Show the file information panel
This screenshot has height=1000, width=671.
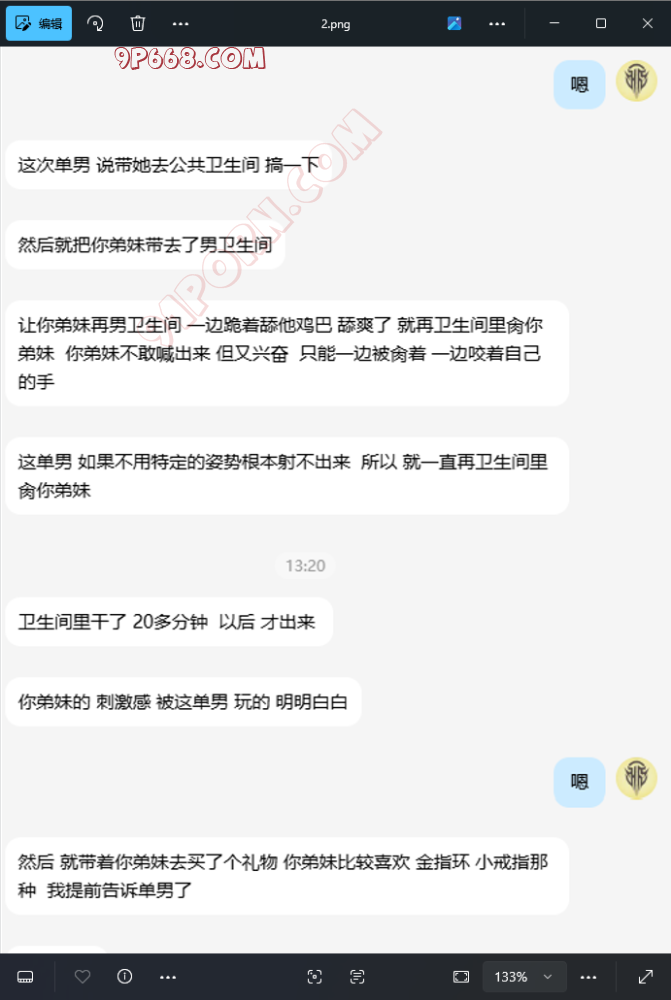click(125, 976)
